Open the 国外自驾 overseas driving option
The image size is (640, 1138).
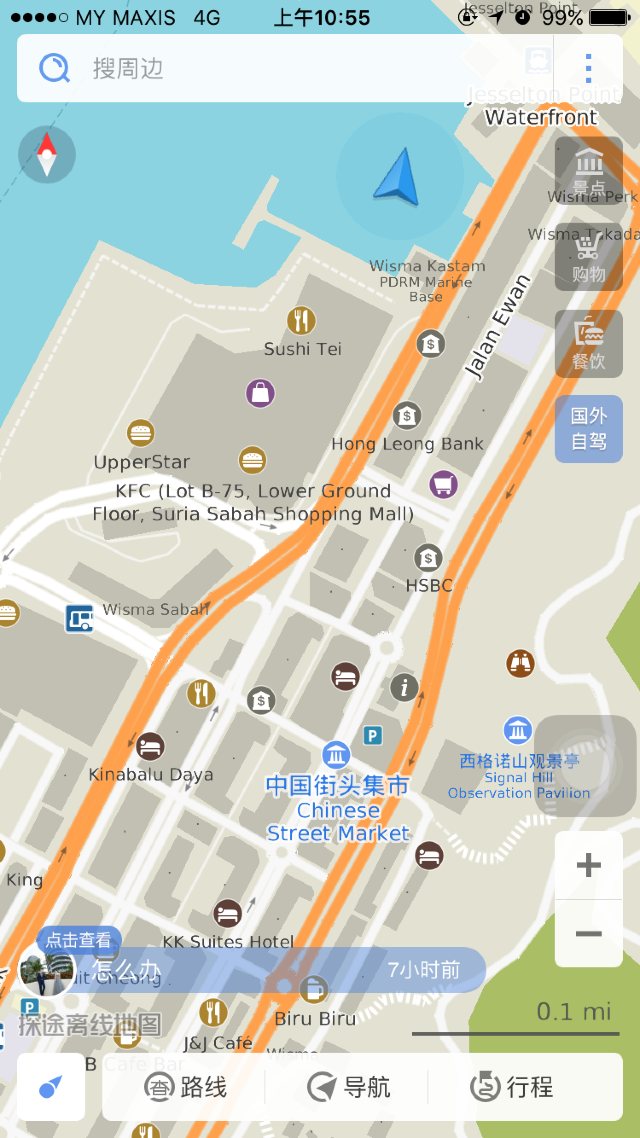(x=588, y=428)
